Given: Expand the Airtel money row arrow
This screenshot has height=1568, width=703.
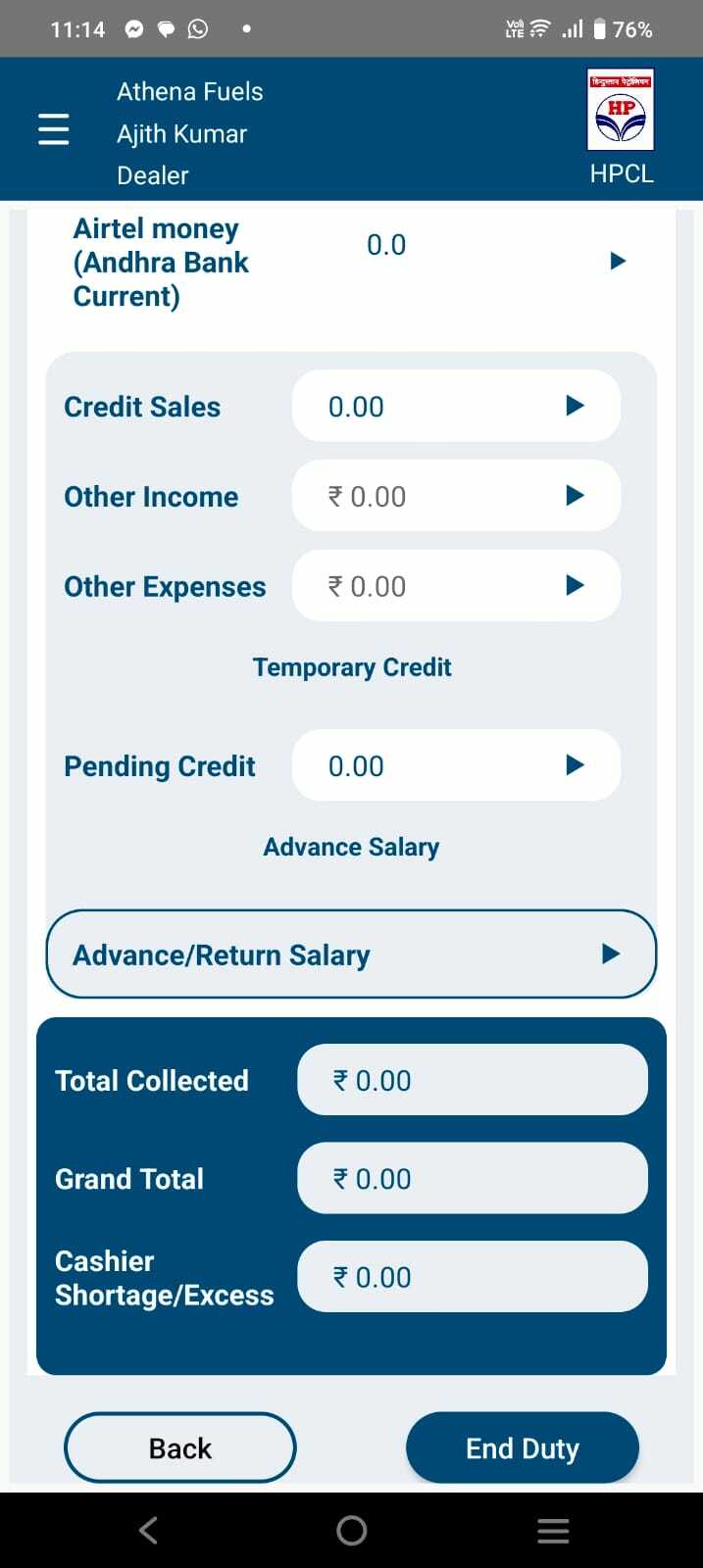Looking at the screenshot, I should 617,261.
